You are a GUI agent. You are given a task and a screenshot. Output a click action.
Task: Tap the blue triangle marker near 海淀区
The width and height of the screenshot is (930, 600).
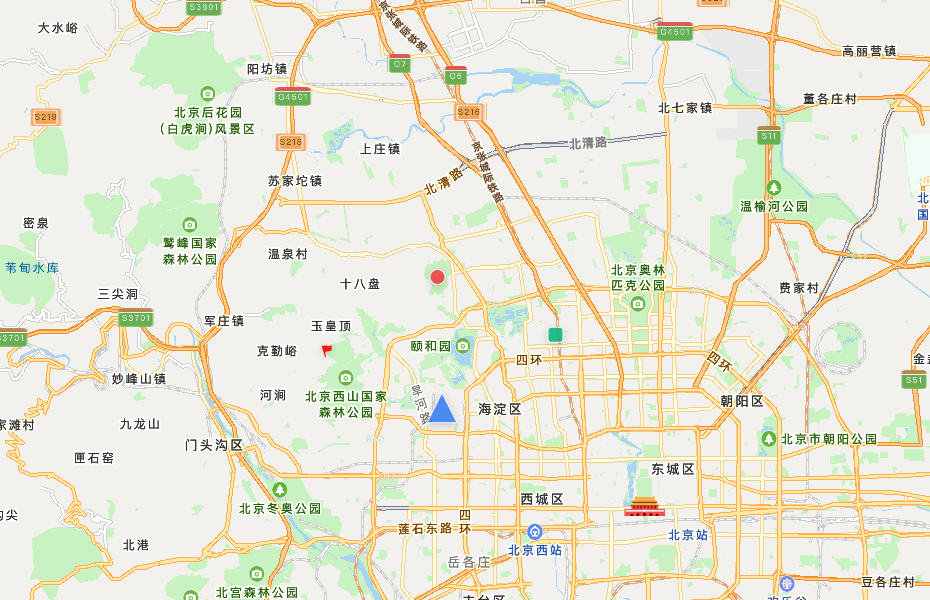pyautogui.click(x=443, y=410)
